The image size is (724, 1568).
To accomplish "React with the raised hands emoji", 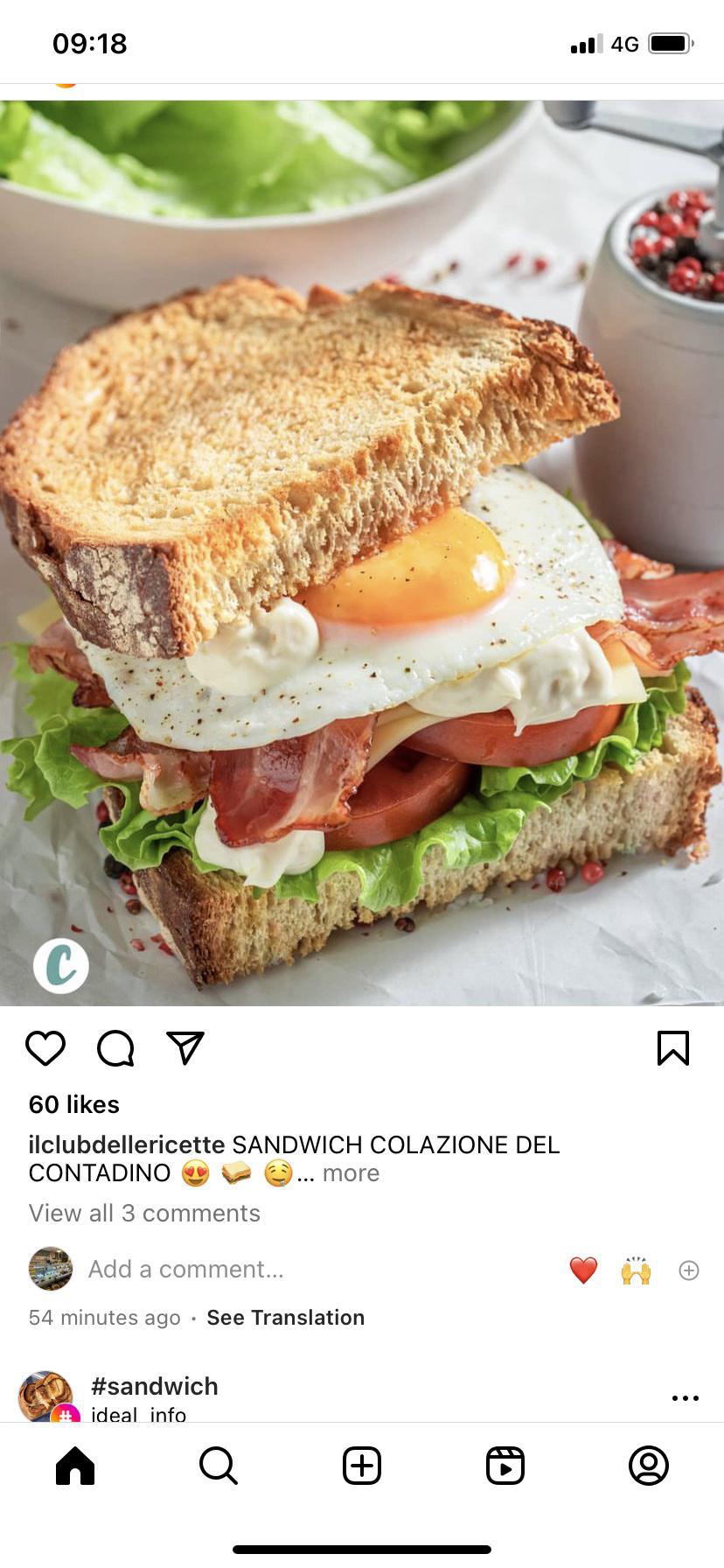I will click(x=636, y=1270).
